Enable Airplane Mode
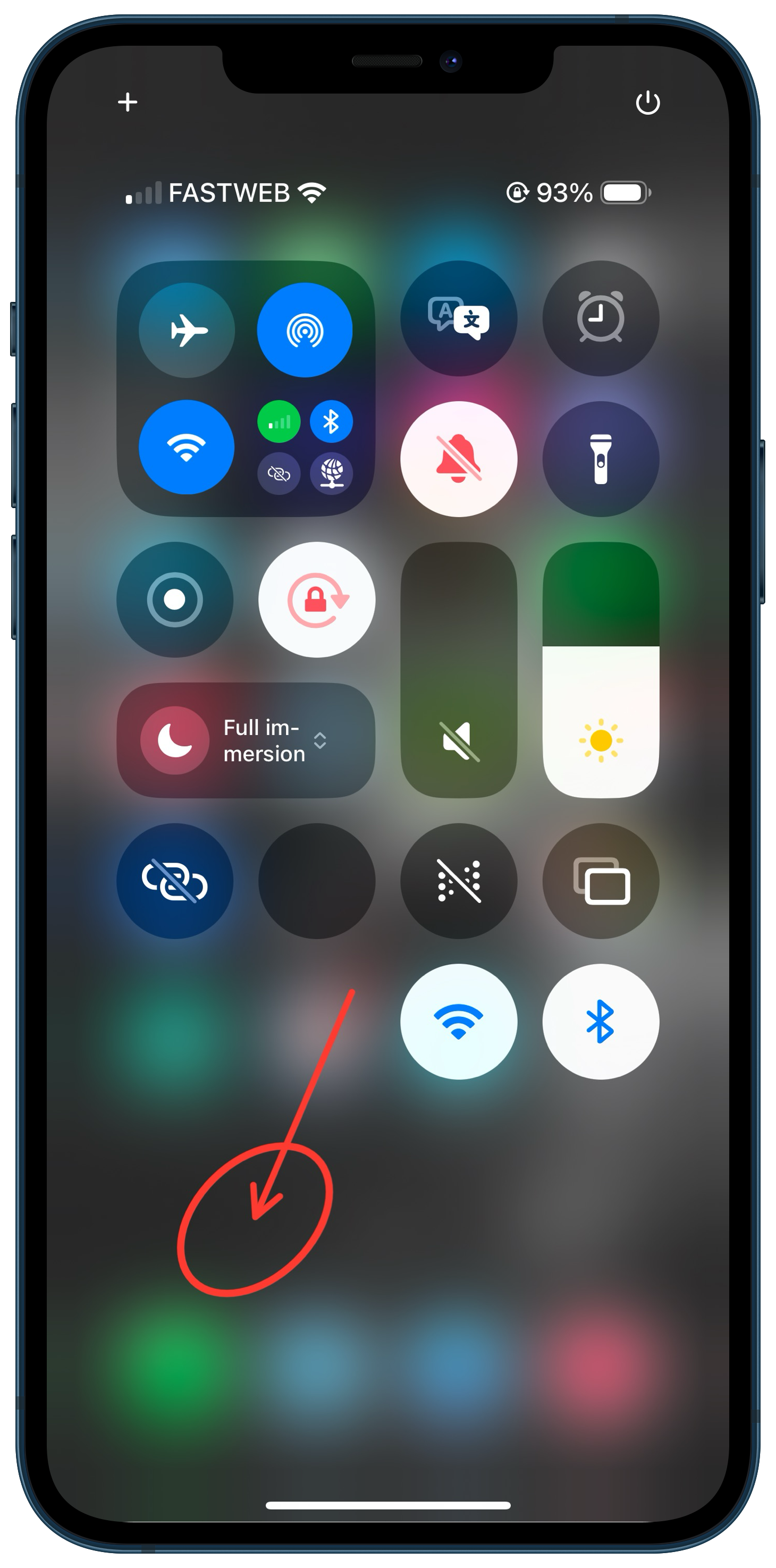This screenshot has width=776, height=1568. point(187,331)
